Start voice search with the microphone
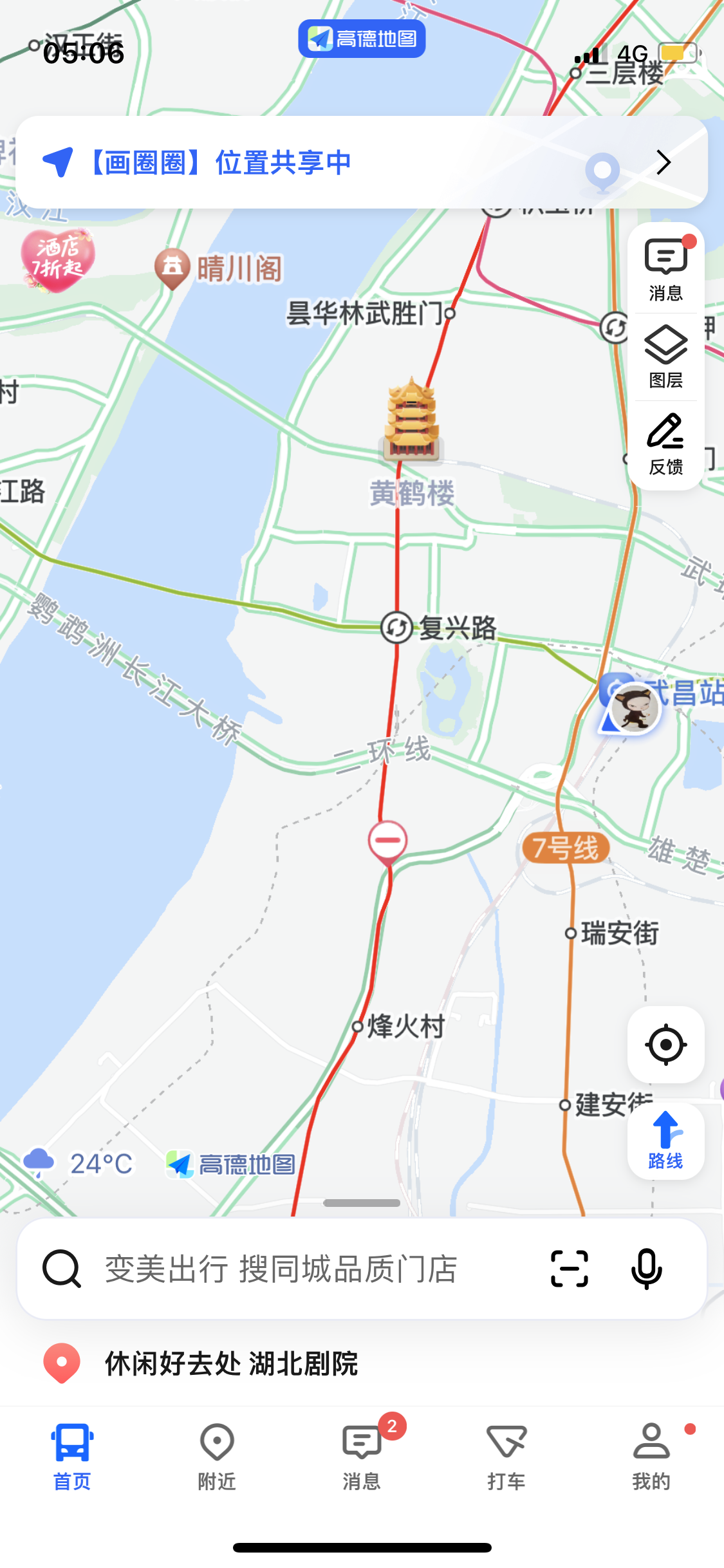 tap(646, 1269)
